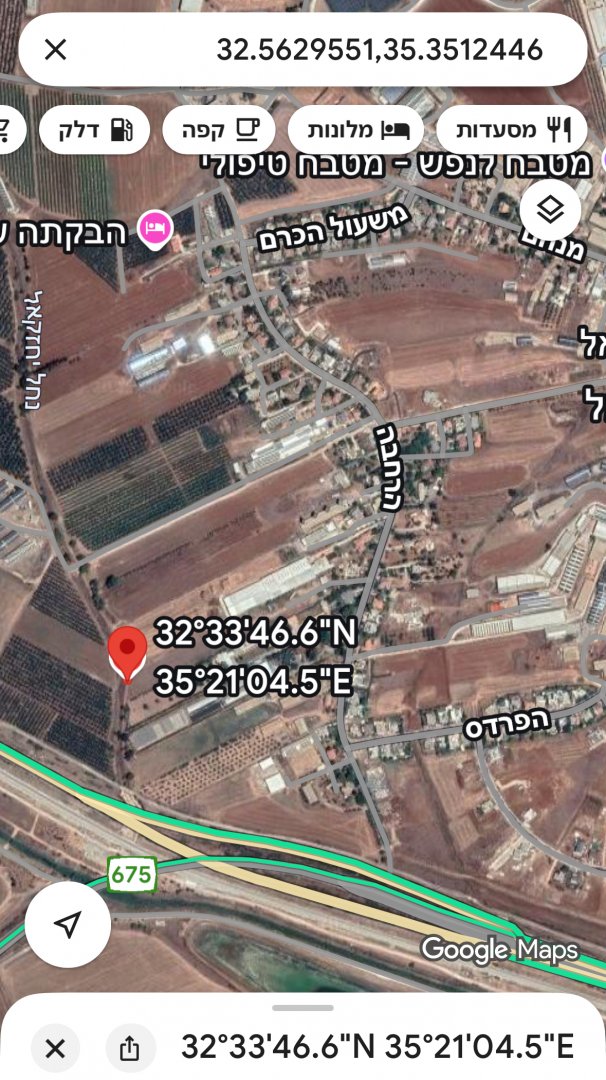
Task: Filter by מלונות (hotels) chip
Action: (355, 129)
